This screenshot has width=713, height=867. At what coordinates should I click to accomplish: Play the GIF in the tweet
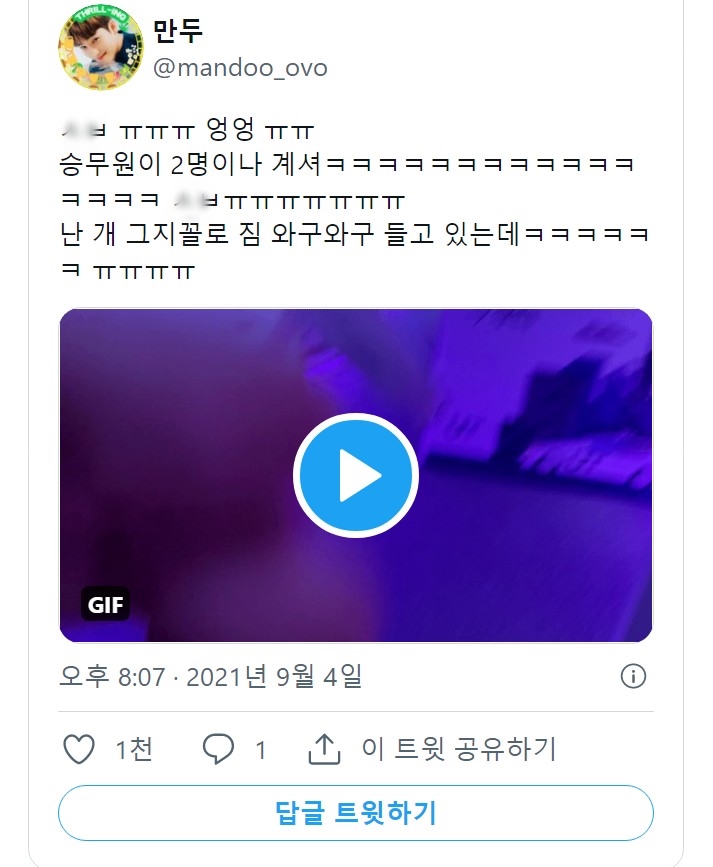click(355, 475)
